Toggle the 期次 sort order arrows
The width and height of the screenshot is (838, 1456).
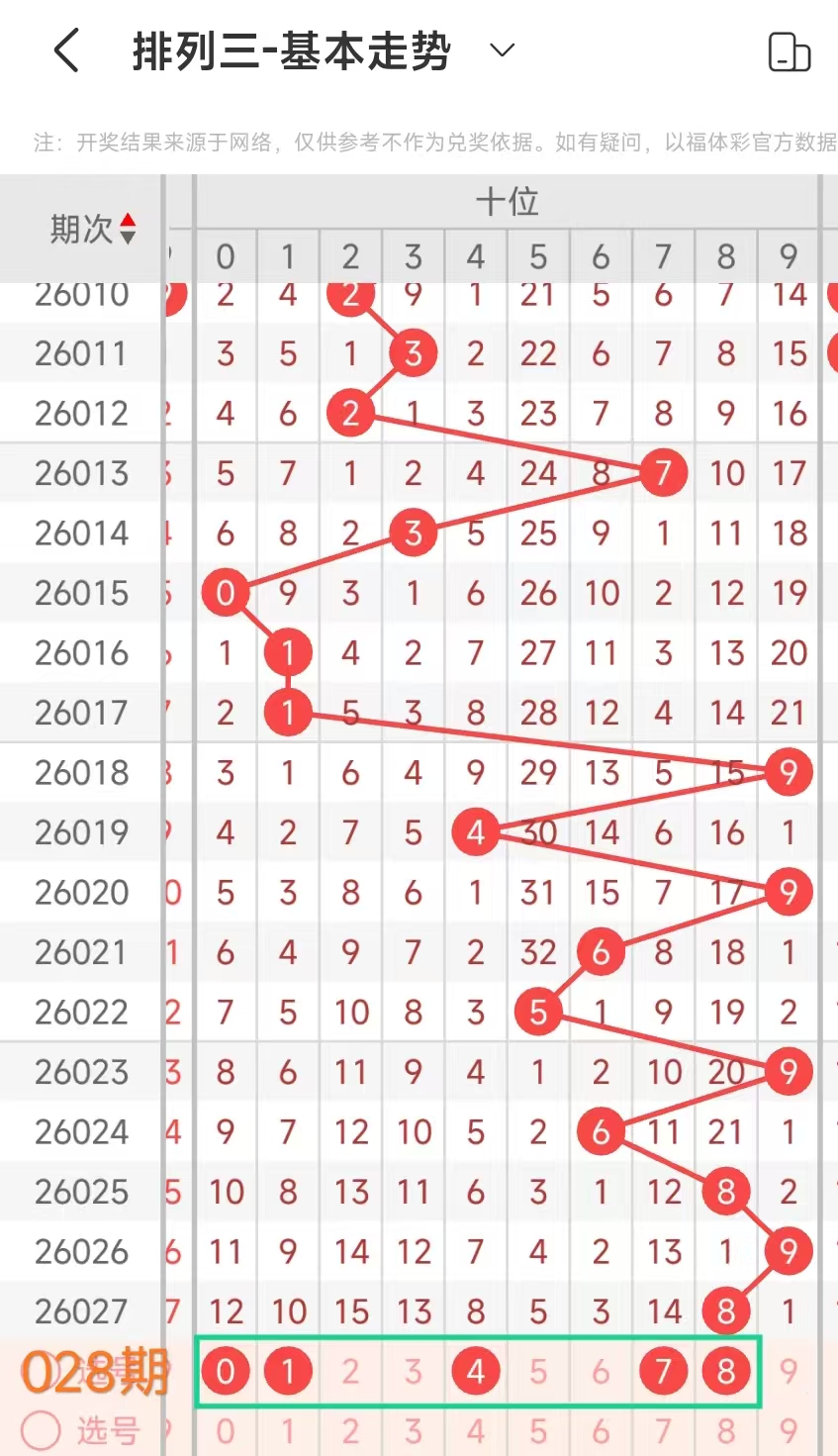(128, 230)
